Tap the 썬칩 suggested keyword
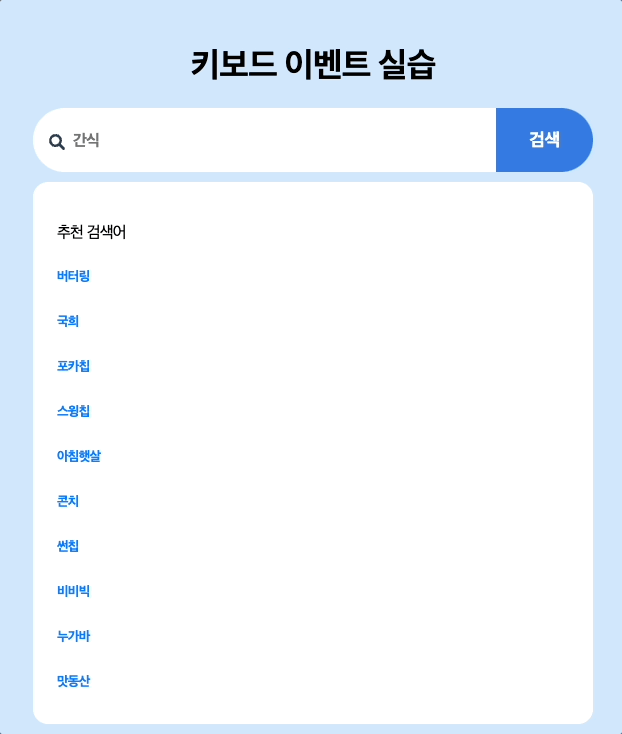622x734 pixels. pyautogui.click(x=68, y=546)
